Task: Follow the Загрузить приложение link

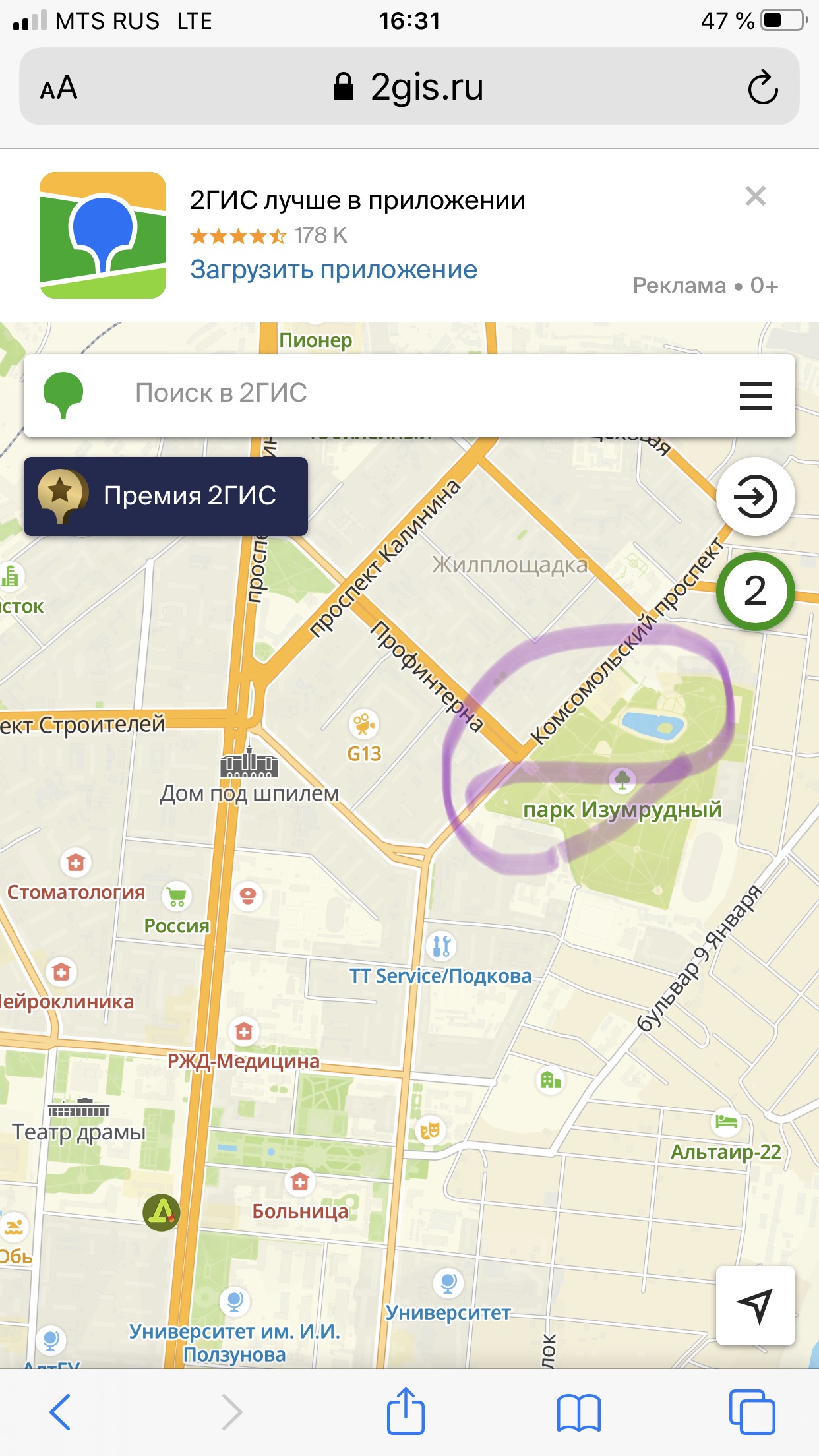Action: [333, 270]
